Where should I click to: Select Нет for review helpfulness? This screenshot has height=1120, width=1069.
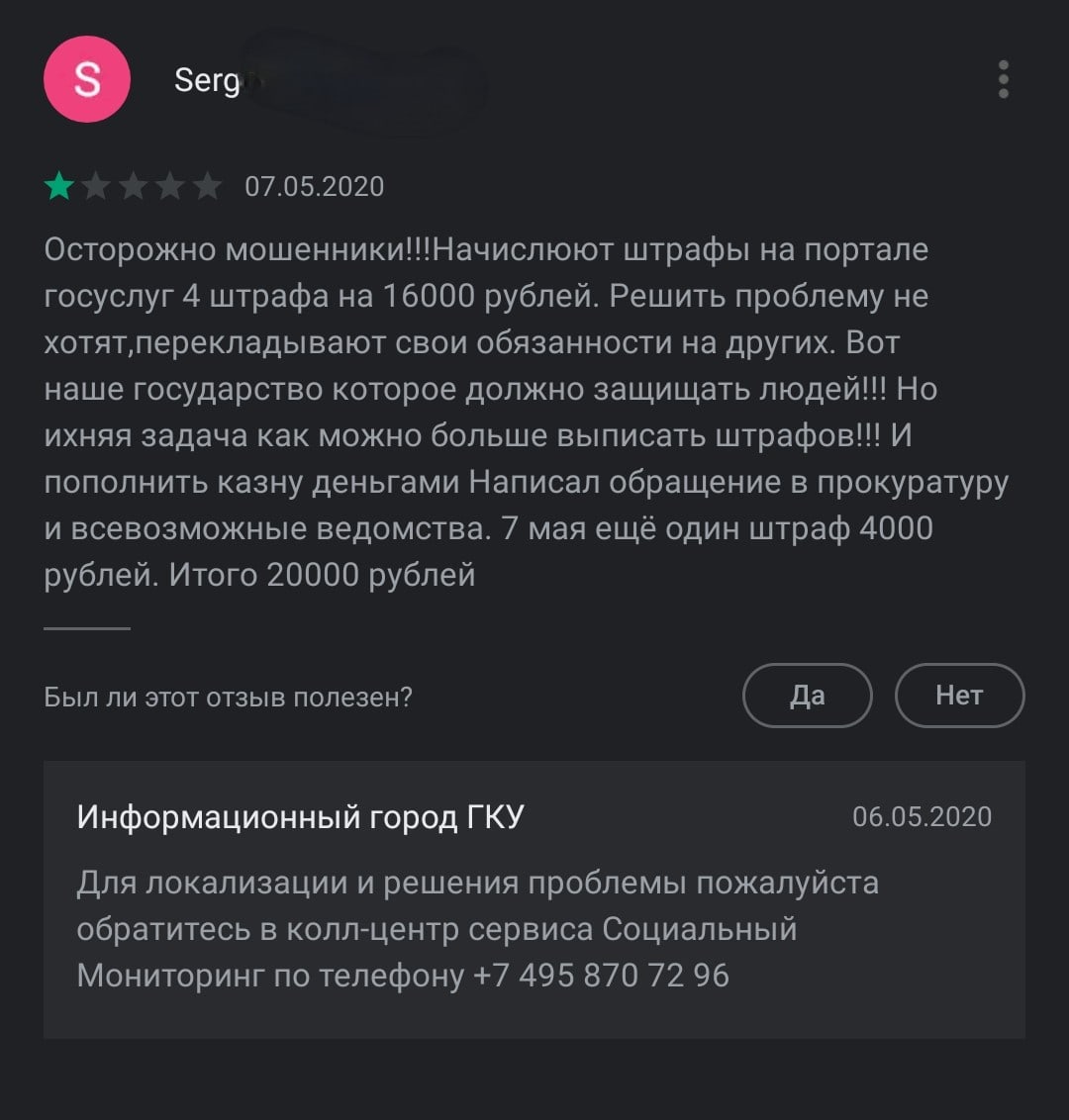tap(959, 697)
